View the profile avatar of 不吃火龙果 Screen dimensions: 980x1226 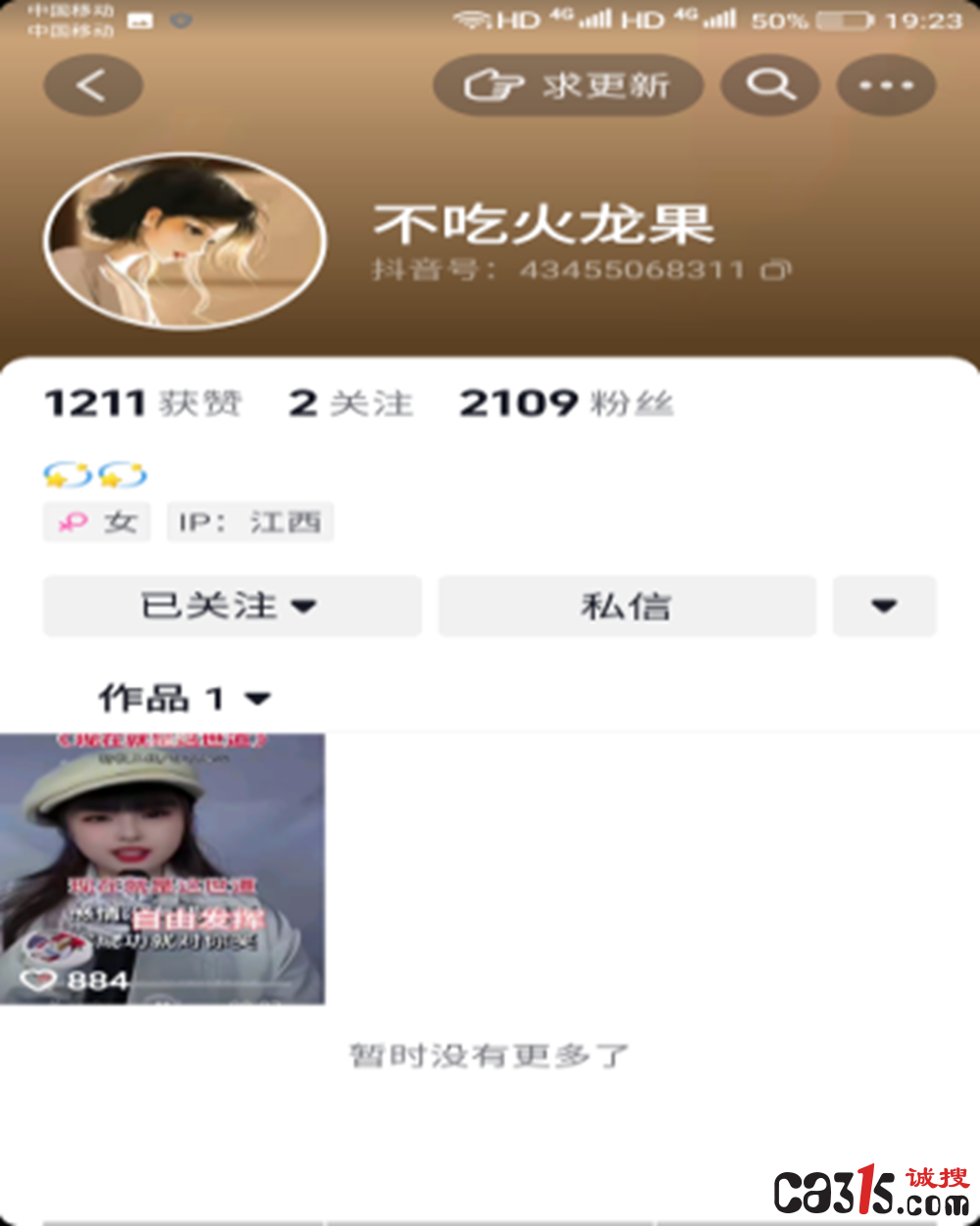click(185, 240)
